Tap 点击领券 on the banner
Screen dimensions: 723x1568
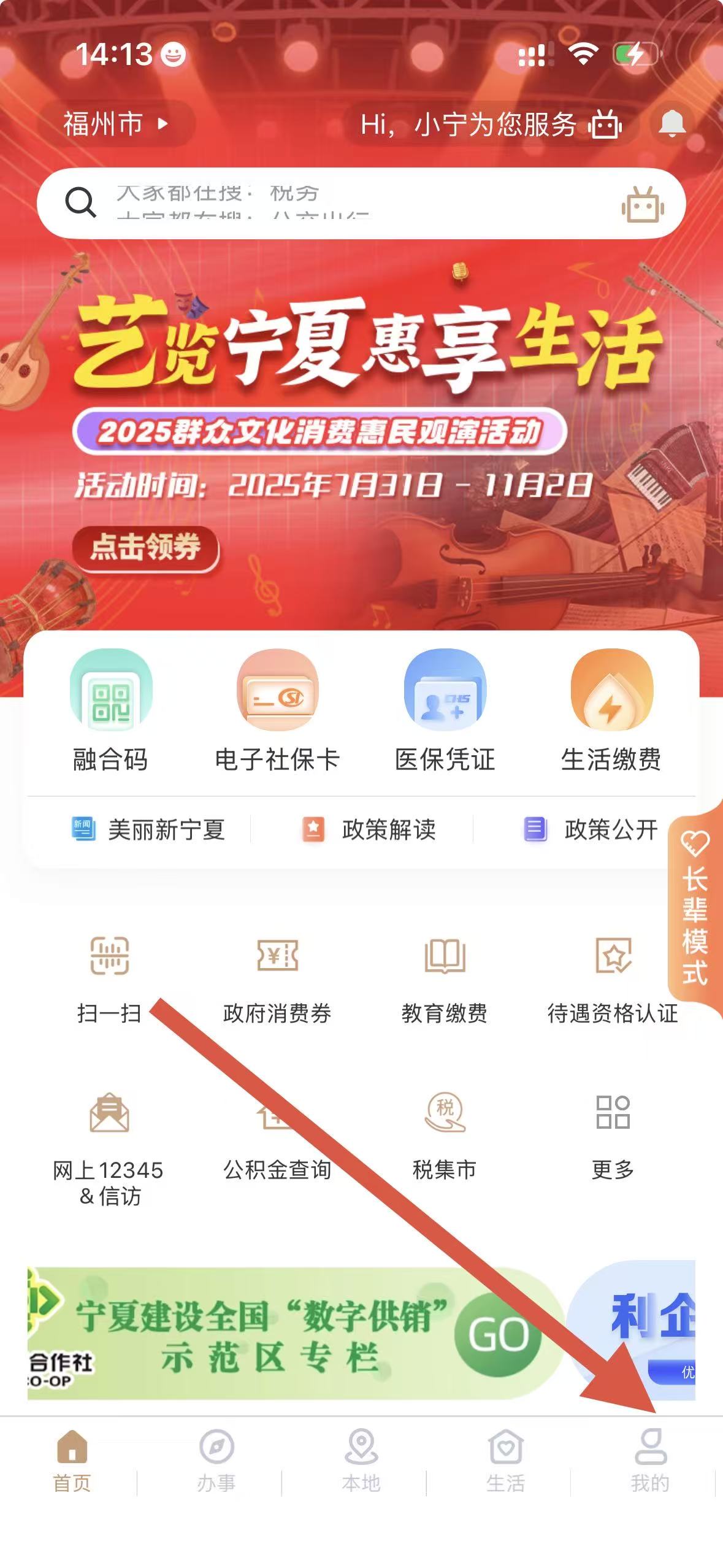[x=145, y=547]
